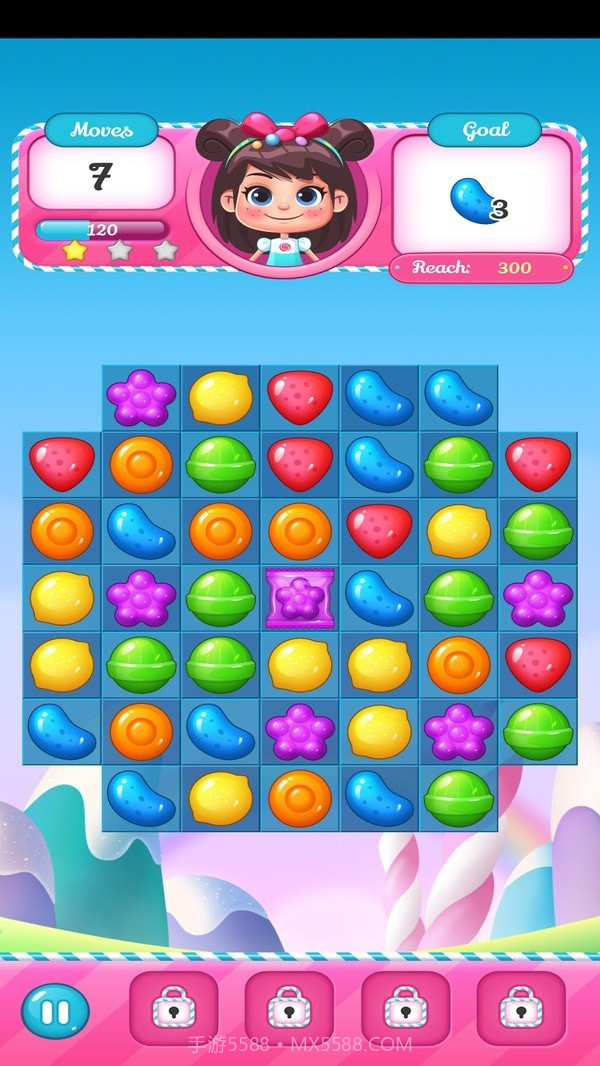The width and height of the screenshot is (600, 1066).
Task: Tap the leftmost locked booster slot
Action: coord(173,1008)
